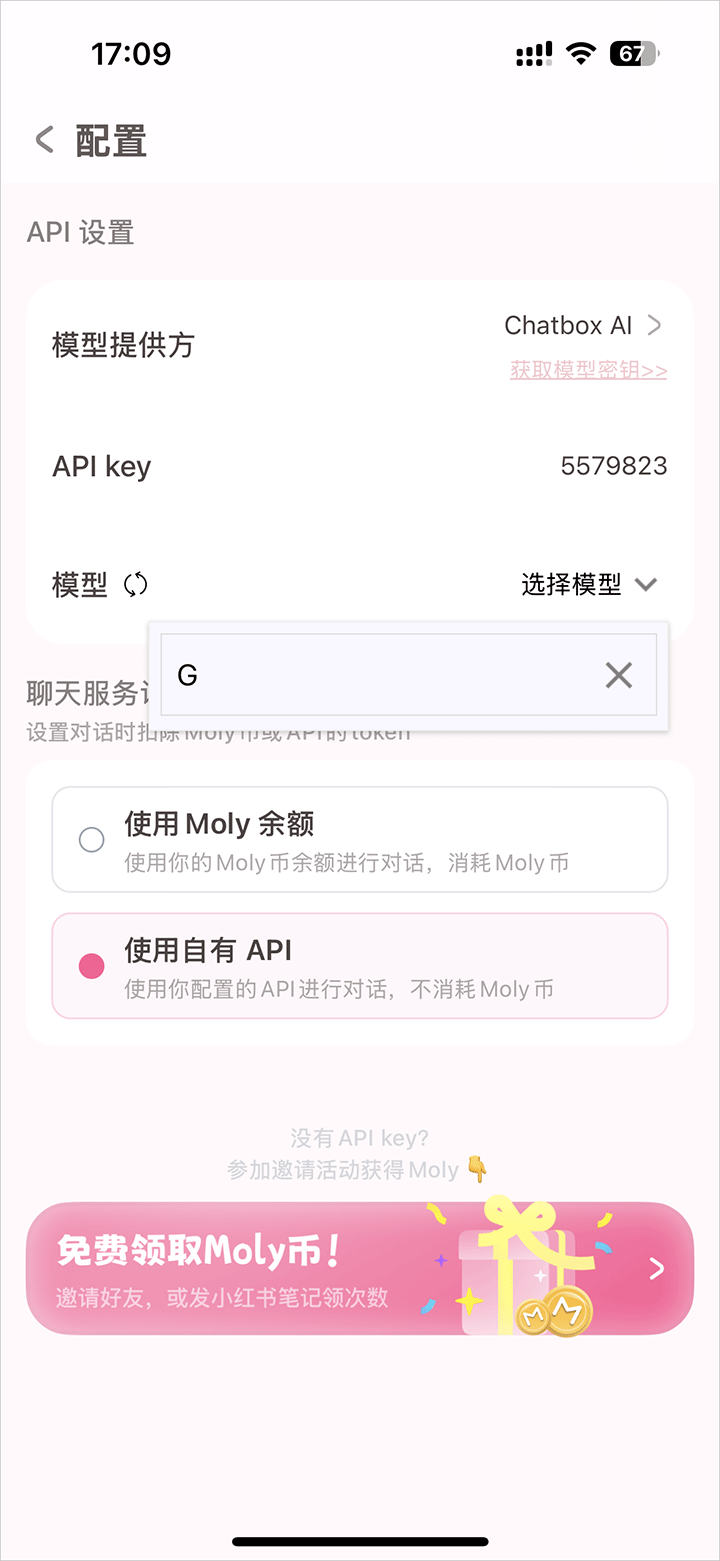Open the 模型提供方 Chatbox AI selector

[583, 326]
